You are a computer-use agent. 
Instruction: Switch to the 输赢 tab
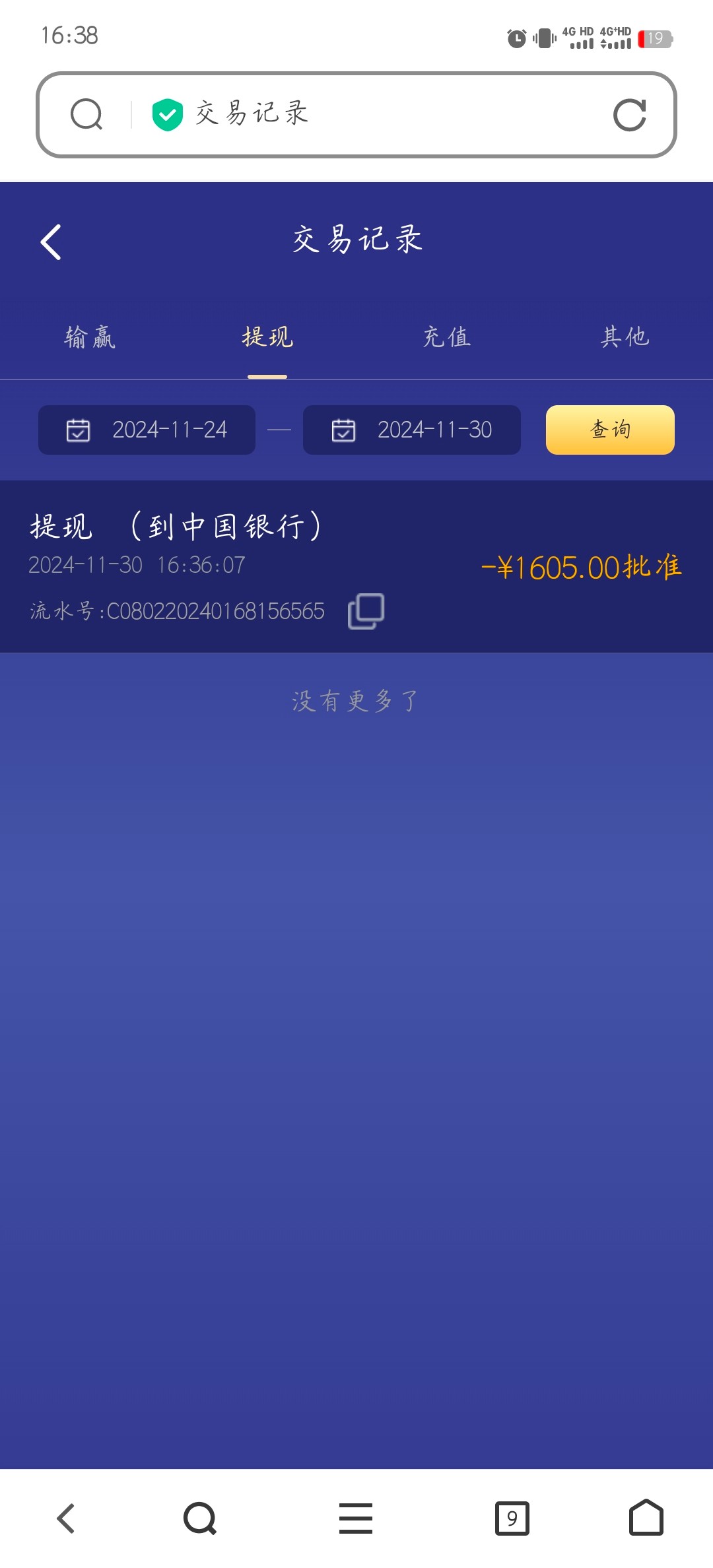90,337
